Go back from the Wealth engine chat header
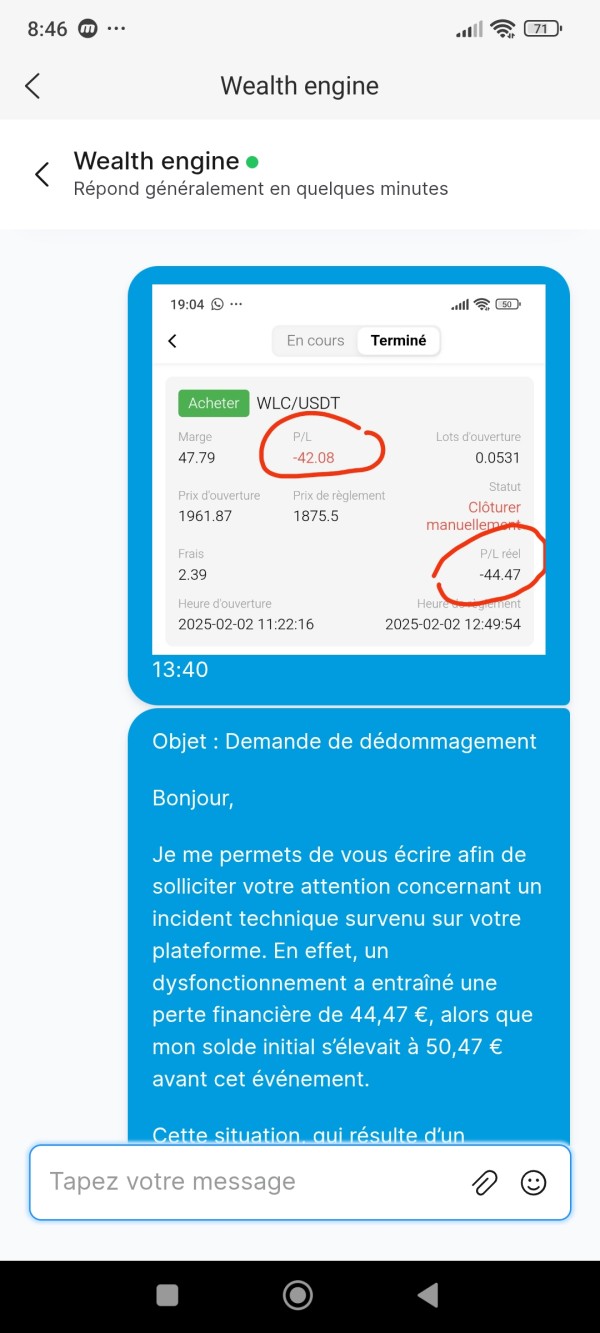The image size is (600, 1333). pos(42,174)
